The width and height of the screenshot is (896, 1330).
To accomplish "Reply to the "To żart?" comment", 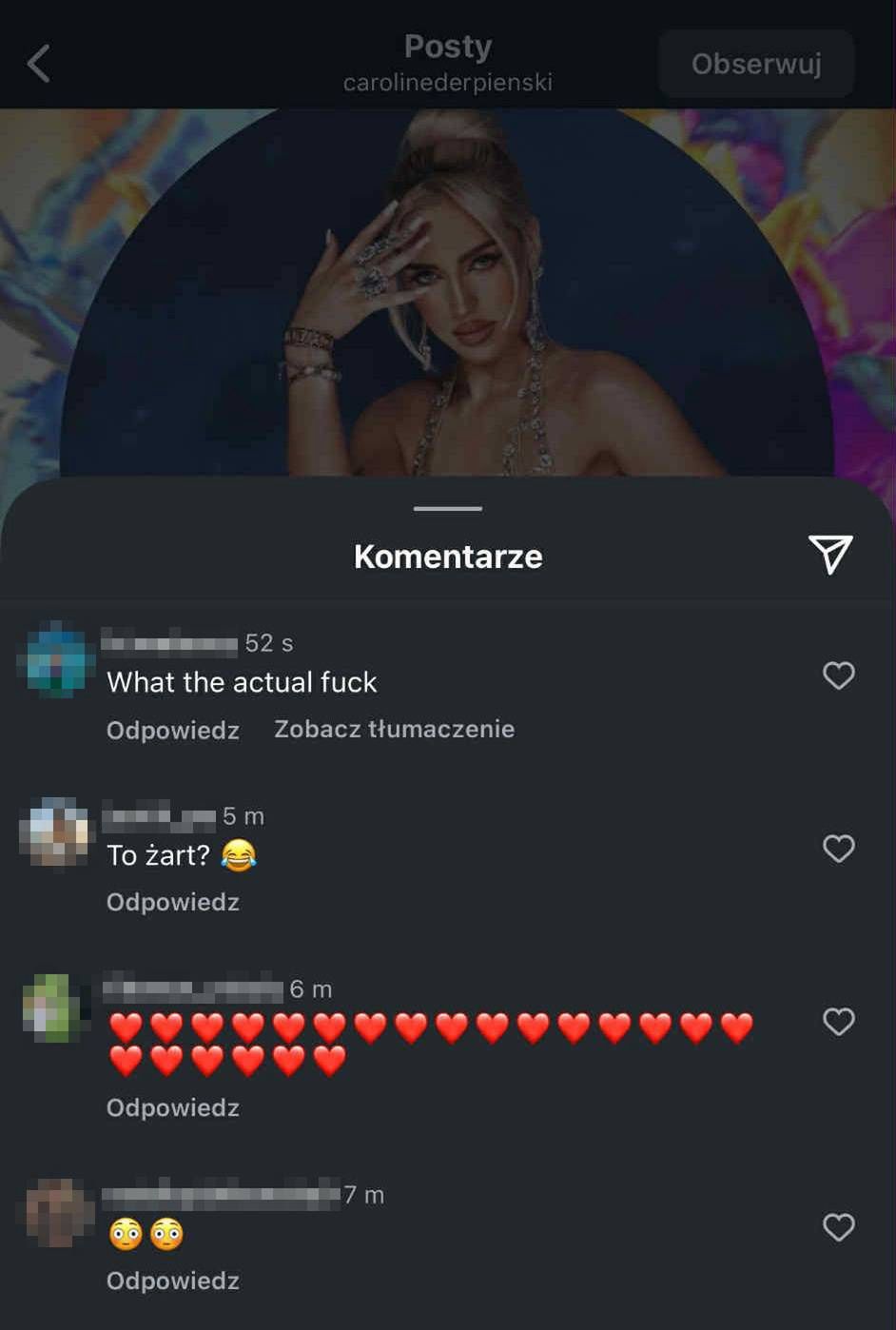I will 173,902.
